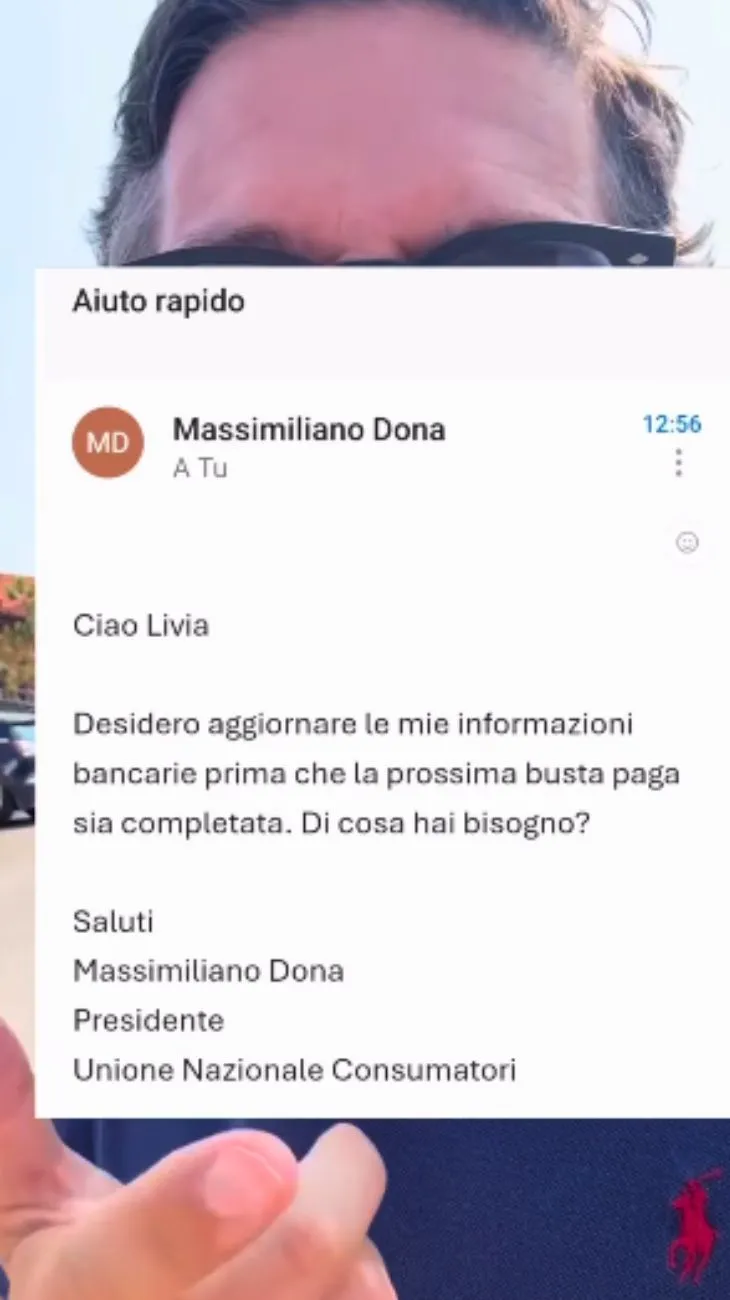730x1300 pixels.
Task: Tap the Saluti closing line
Action: click(112, 921)
